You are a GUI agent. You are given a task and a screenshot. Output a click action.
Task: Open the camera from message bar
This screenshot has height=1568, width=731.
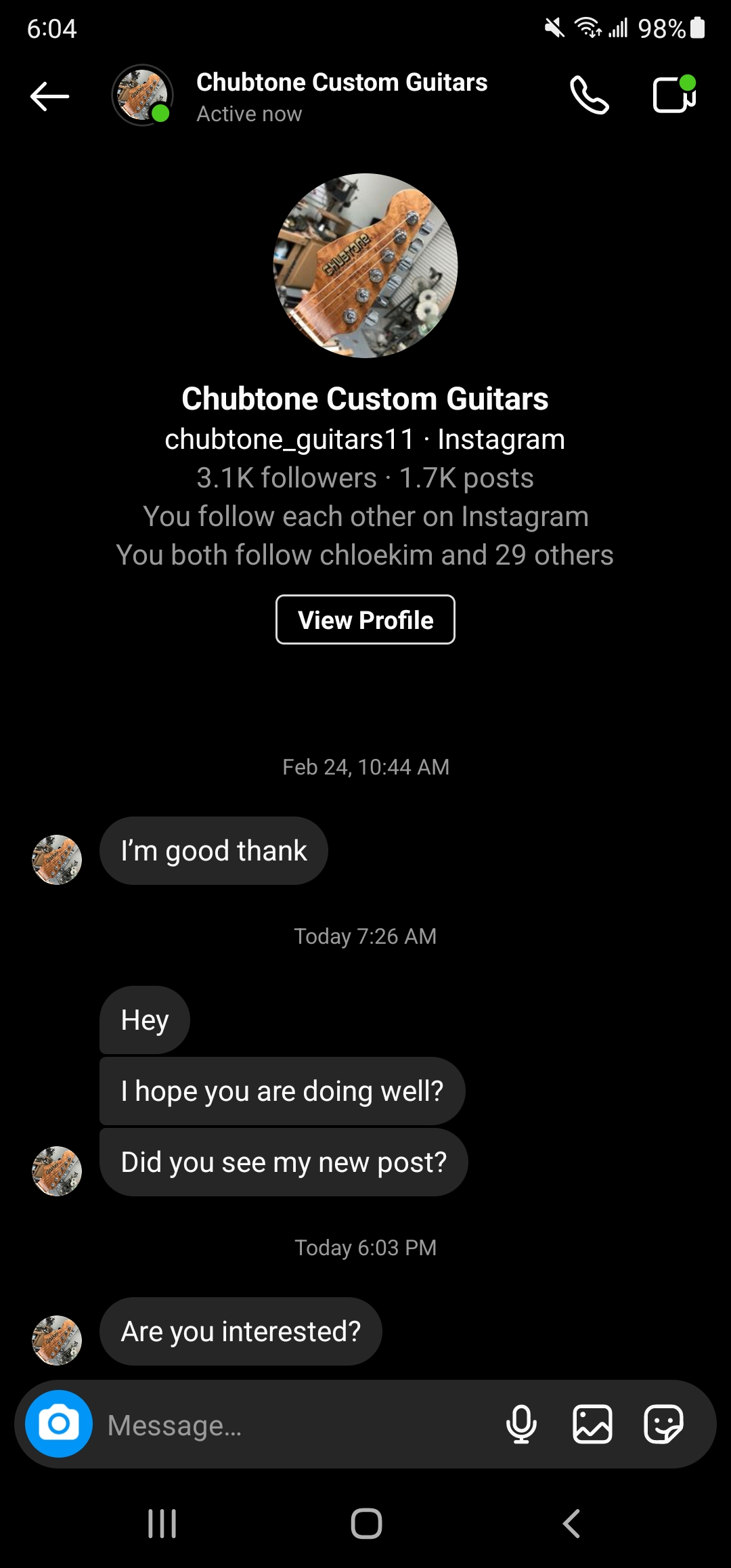click(59, 1424)
